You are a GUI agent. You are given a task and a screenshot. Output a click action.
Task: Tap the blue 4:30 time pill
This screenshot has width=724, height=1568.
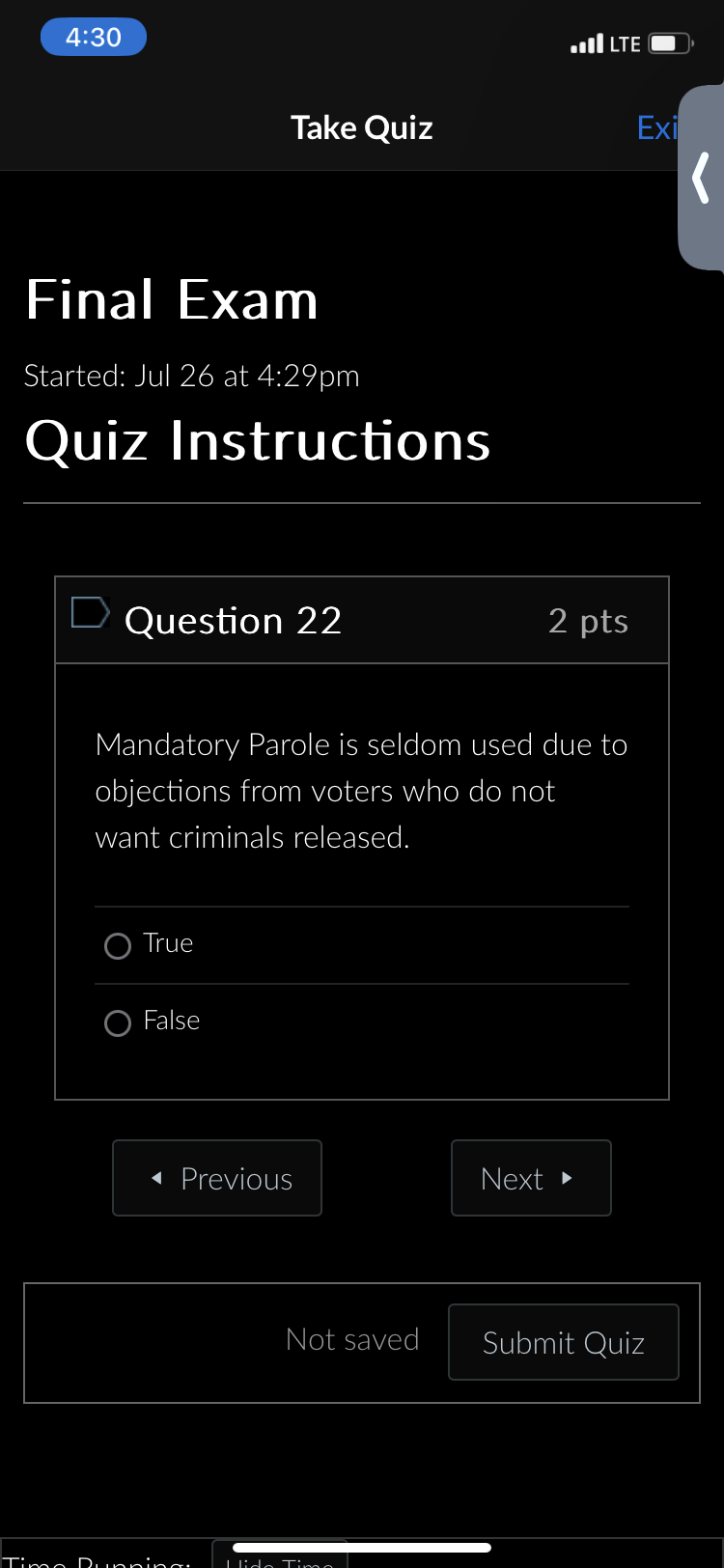93,36
